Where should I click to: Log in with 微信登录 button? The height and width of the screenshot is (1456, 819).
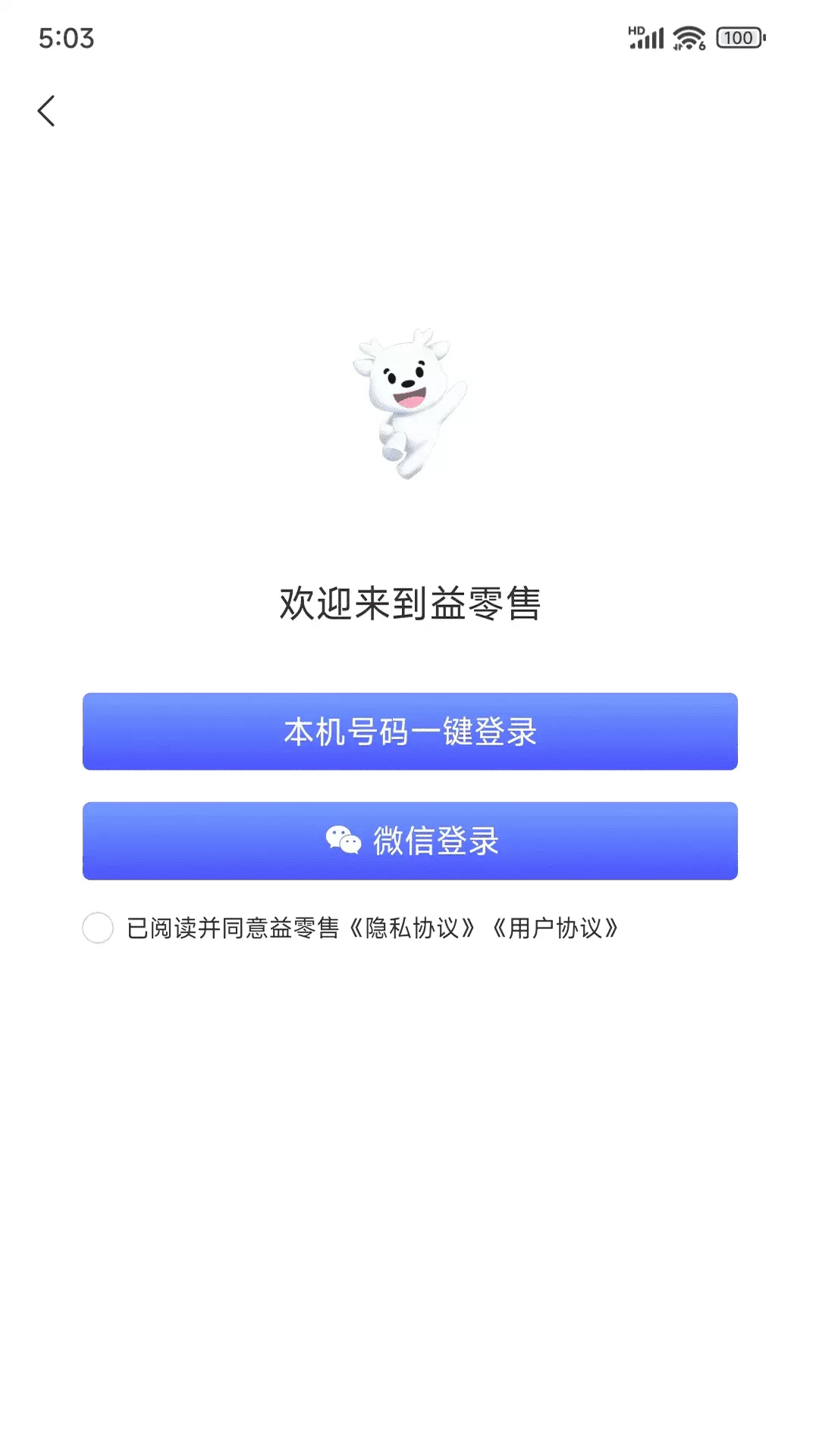pos(410,840)
